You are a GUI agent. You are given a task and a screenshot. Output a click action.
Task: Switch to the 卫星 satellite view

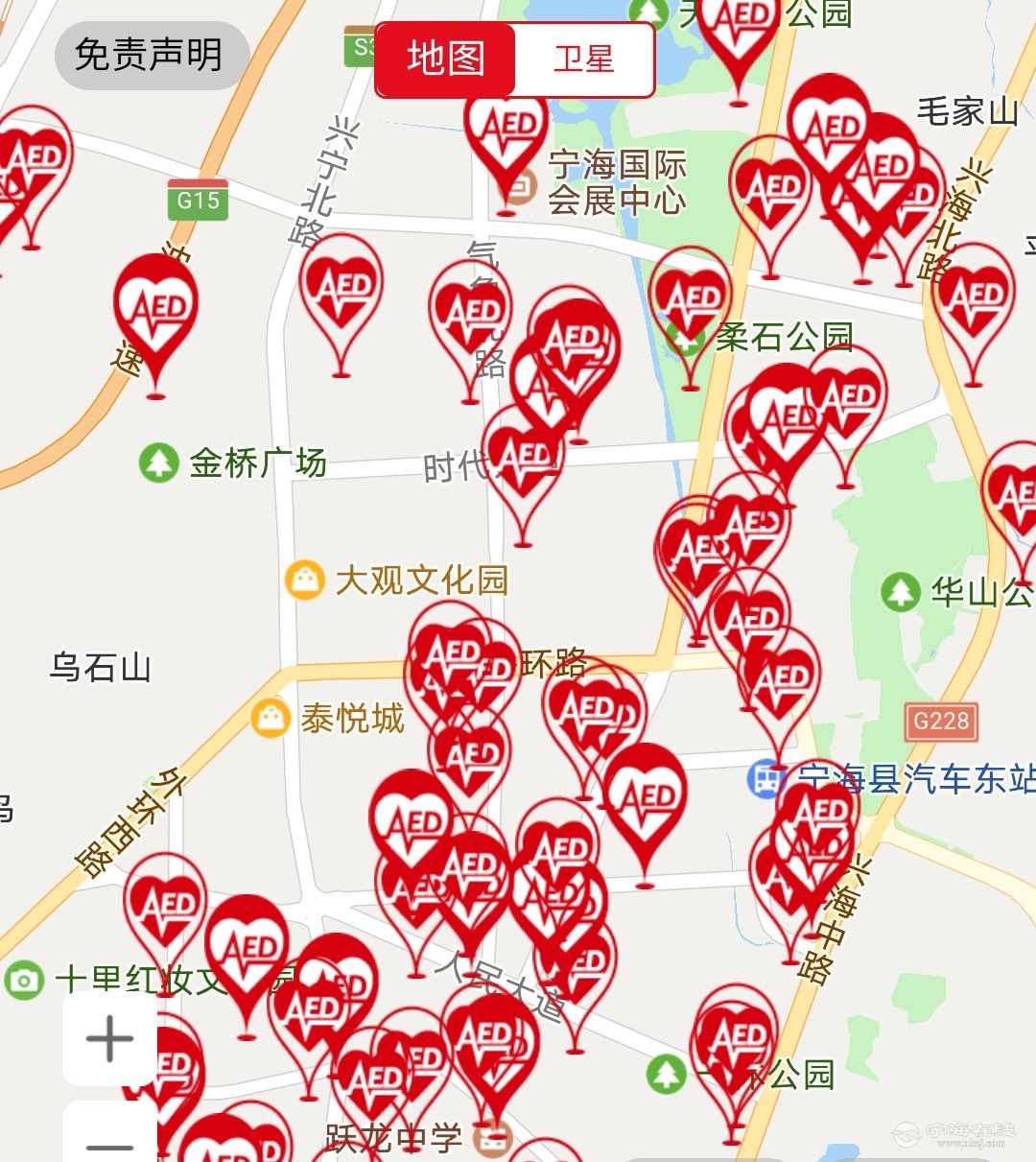(x=583, y=59)
